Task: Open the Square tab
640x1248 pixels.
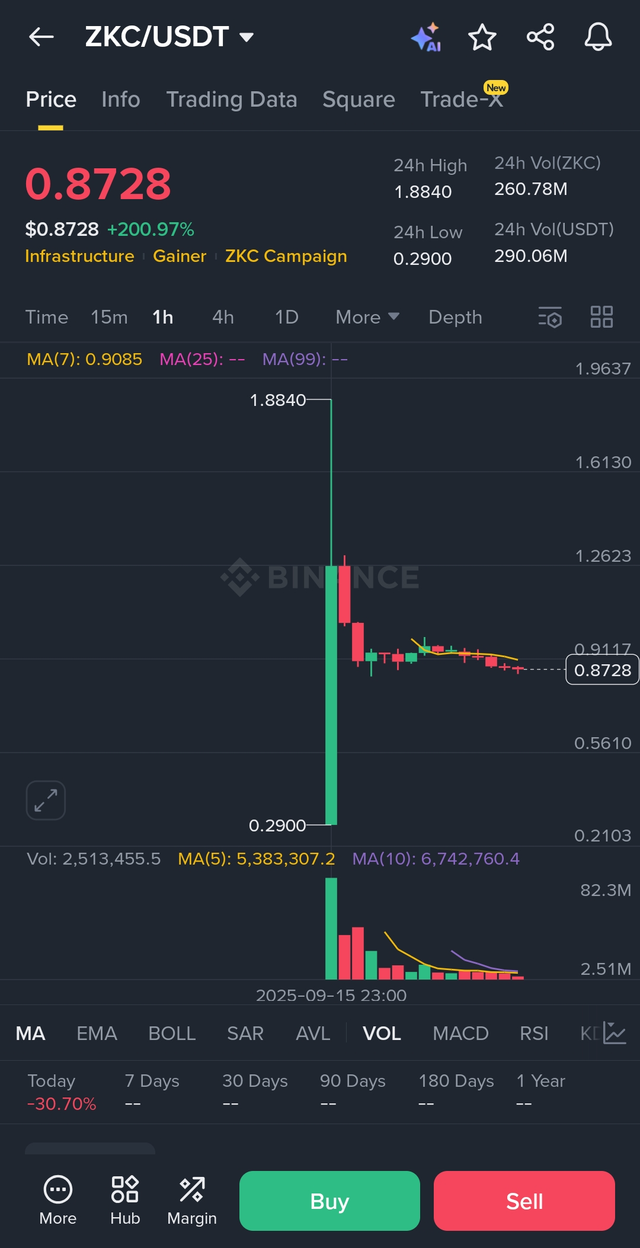Action: (358, 99)
